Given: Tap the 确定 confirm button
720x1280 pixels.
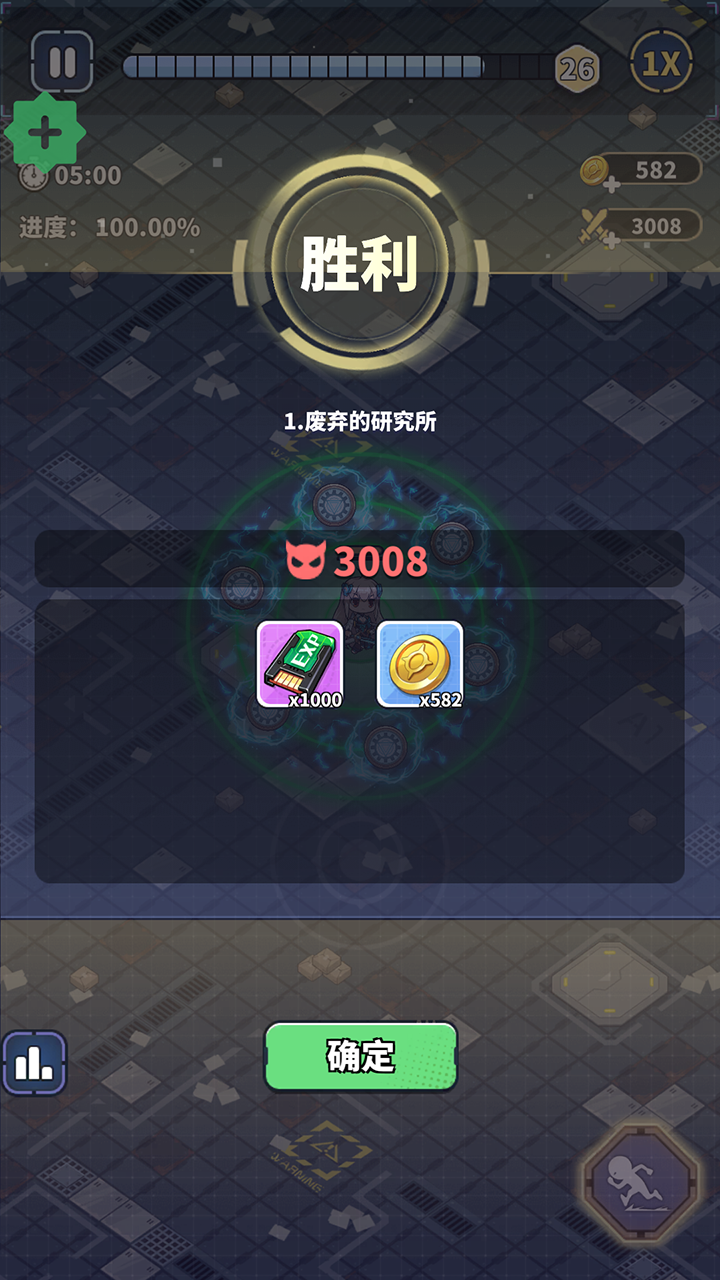Looking at the screenshot, I should coord(361,1056).
